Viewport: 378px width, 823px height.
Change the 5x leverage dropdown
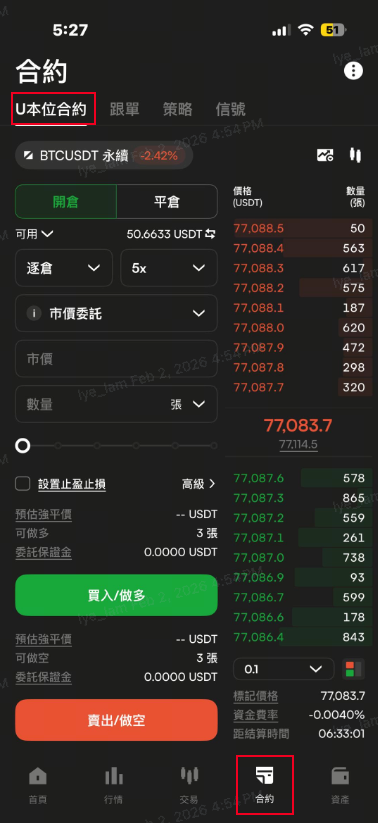point(169,268)
